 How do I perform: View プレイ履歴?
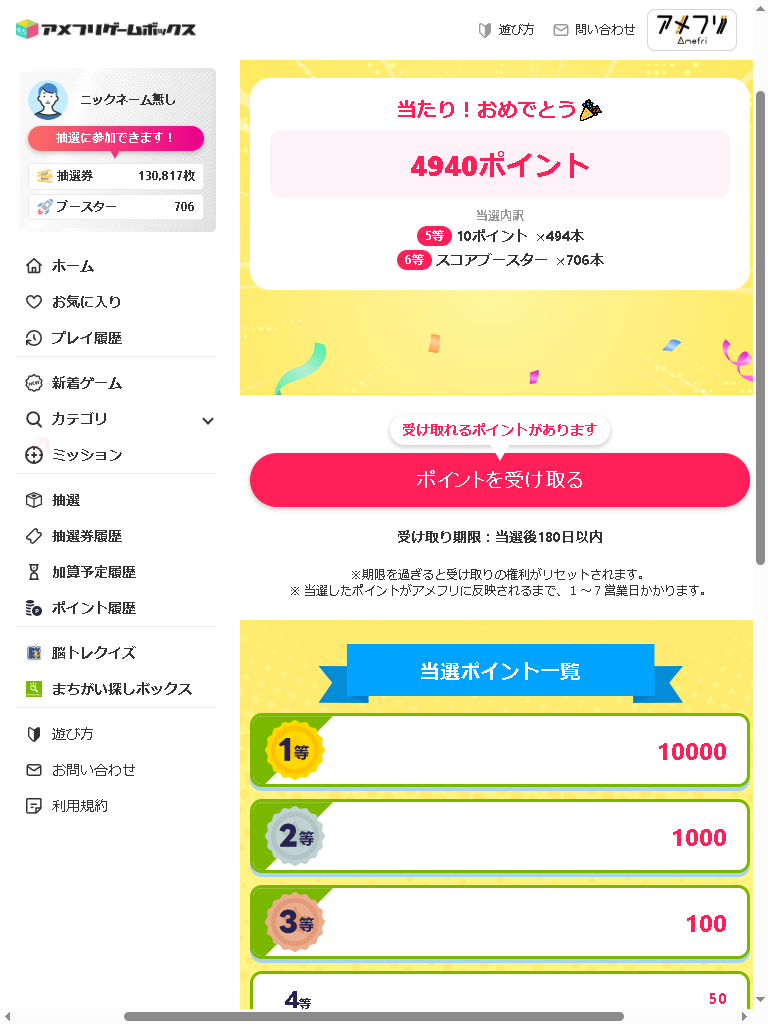(86, 338)
